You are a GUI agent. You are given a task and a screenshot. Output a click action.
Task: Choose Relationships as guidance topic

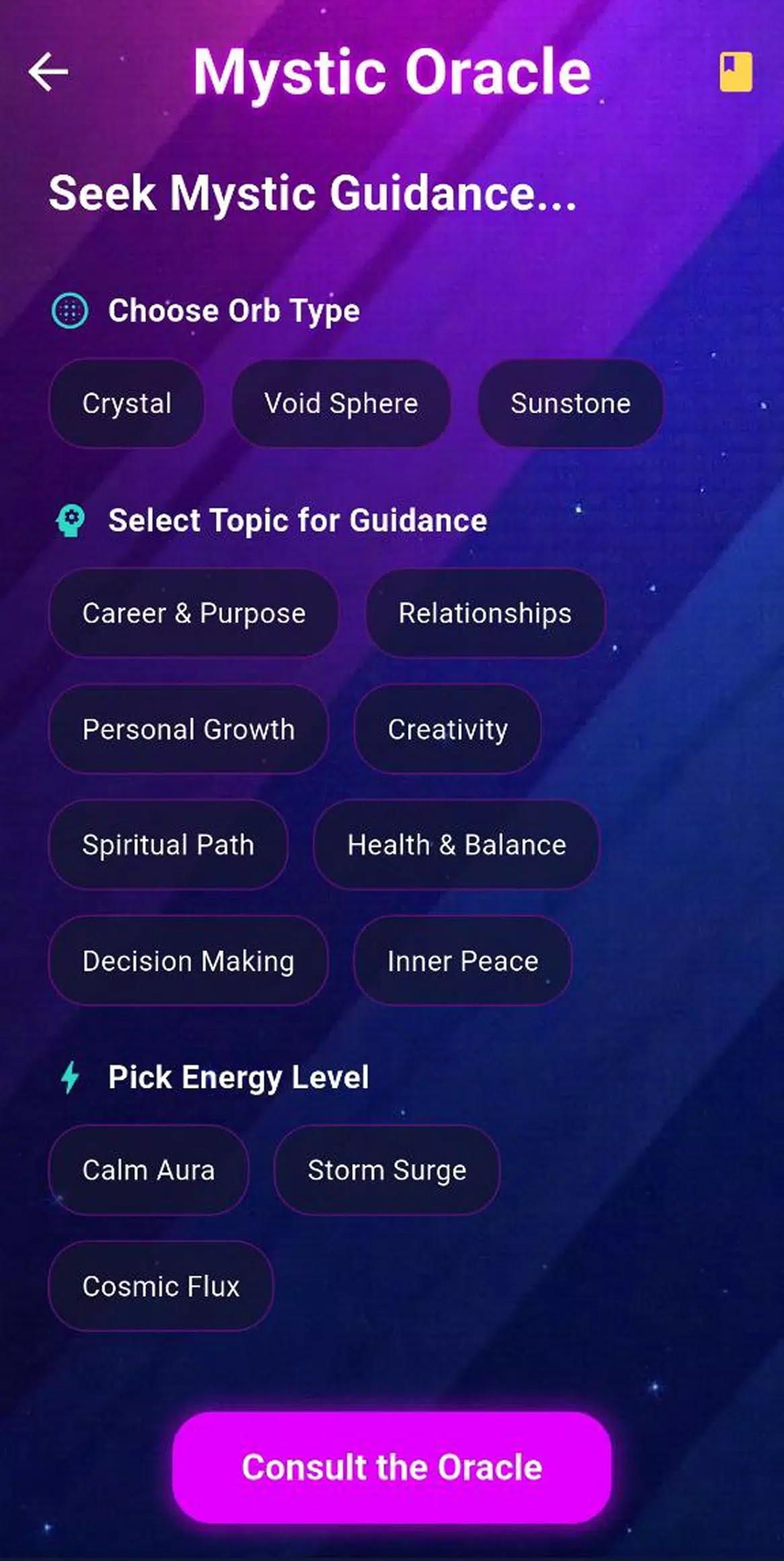[485, 613]
